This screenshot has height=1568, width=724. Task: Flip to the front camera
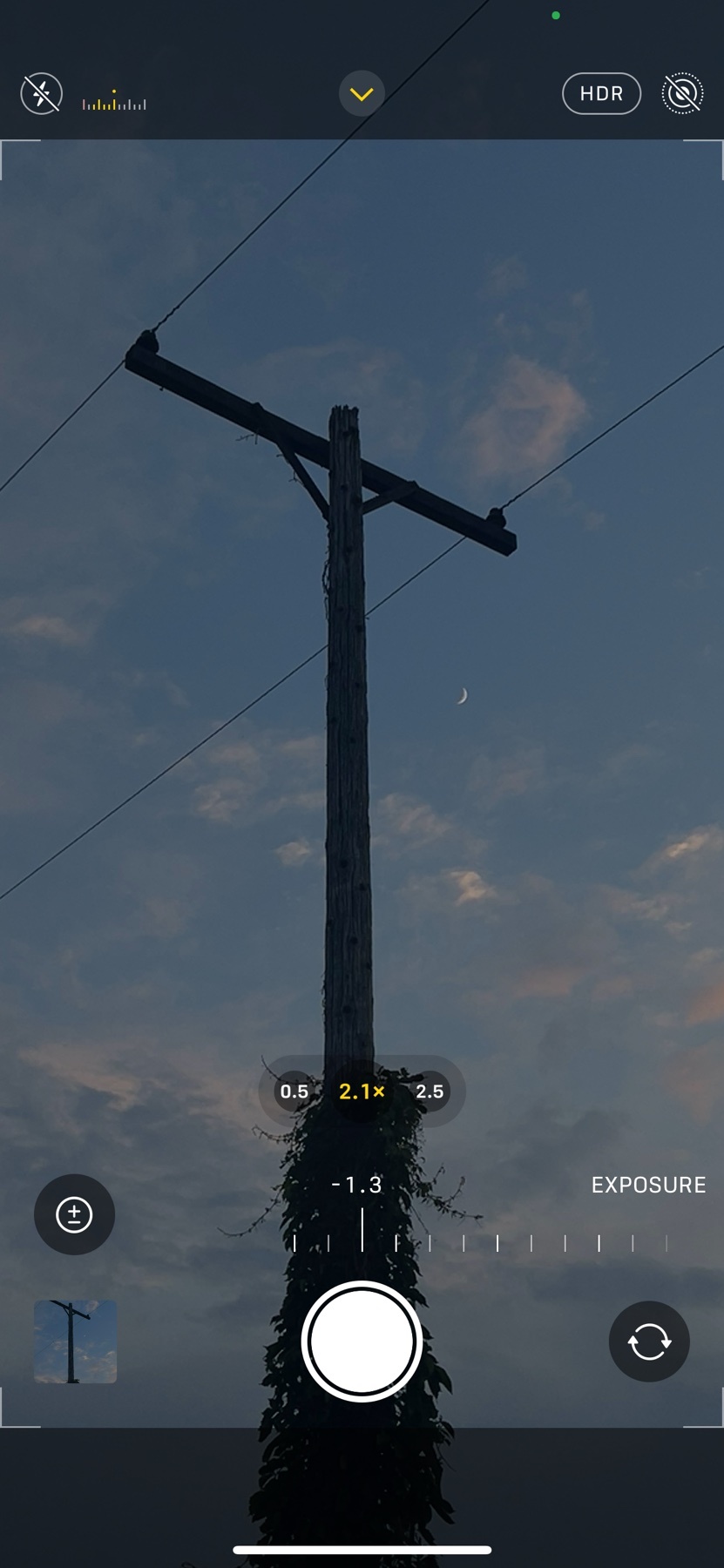[x=649, y=1342]
